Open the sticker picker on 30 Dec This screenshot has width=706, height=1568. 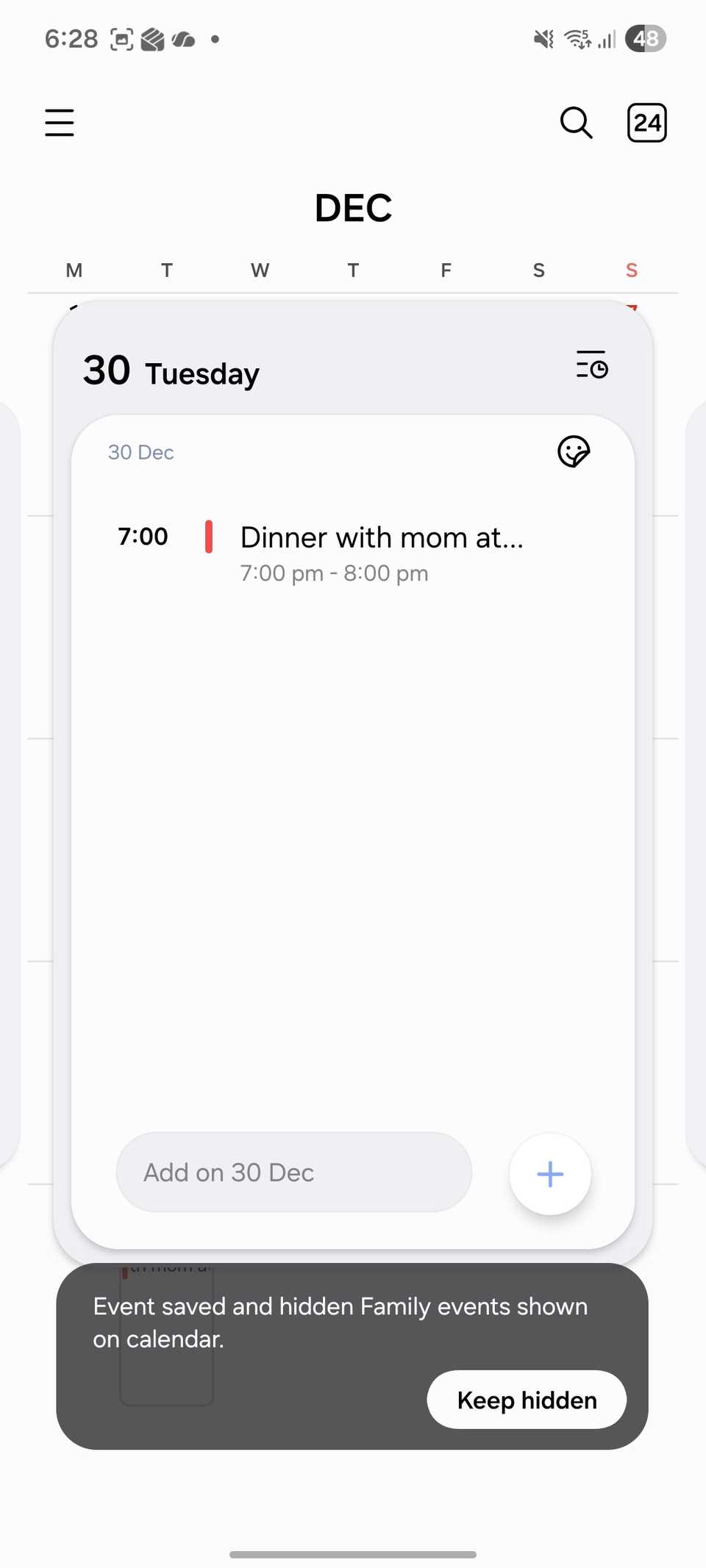coord(574,451)
